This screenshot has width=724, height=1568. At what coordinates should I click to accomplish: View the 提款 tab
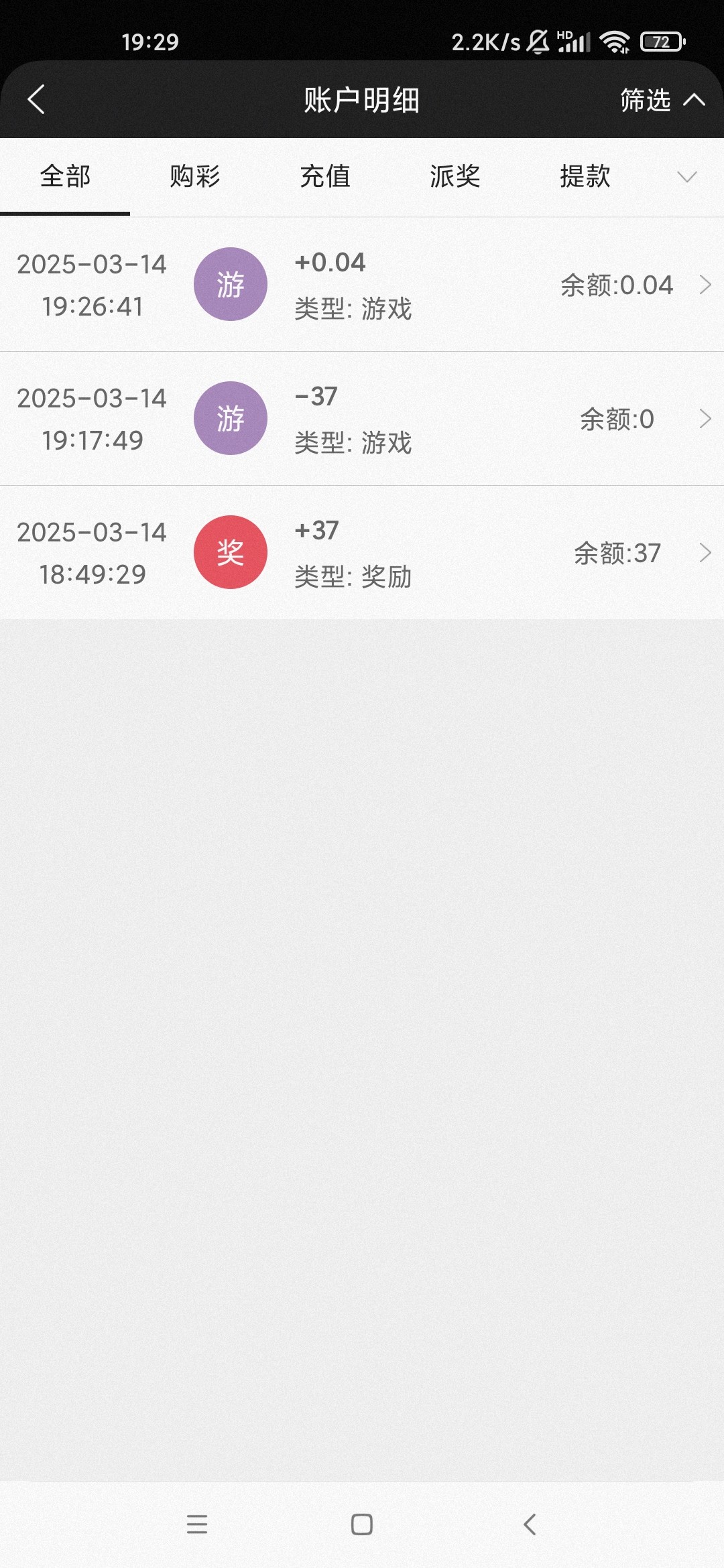[x=585, y=177]
